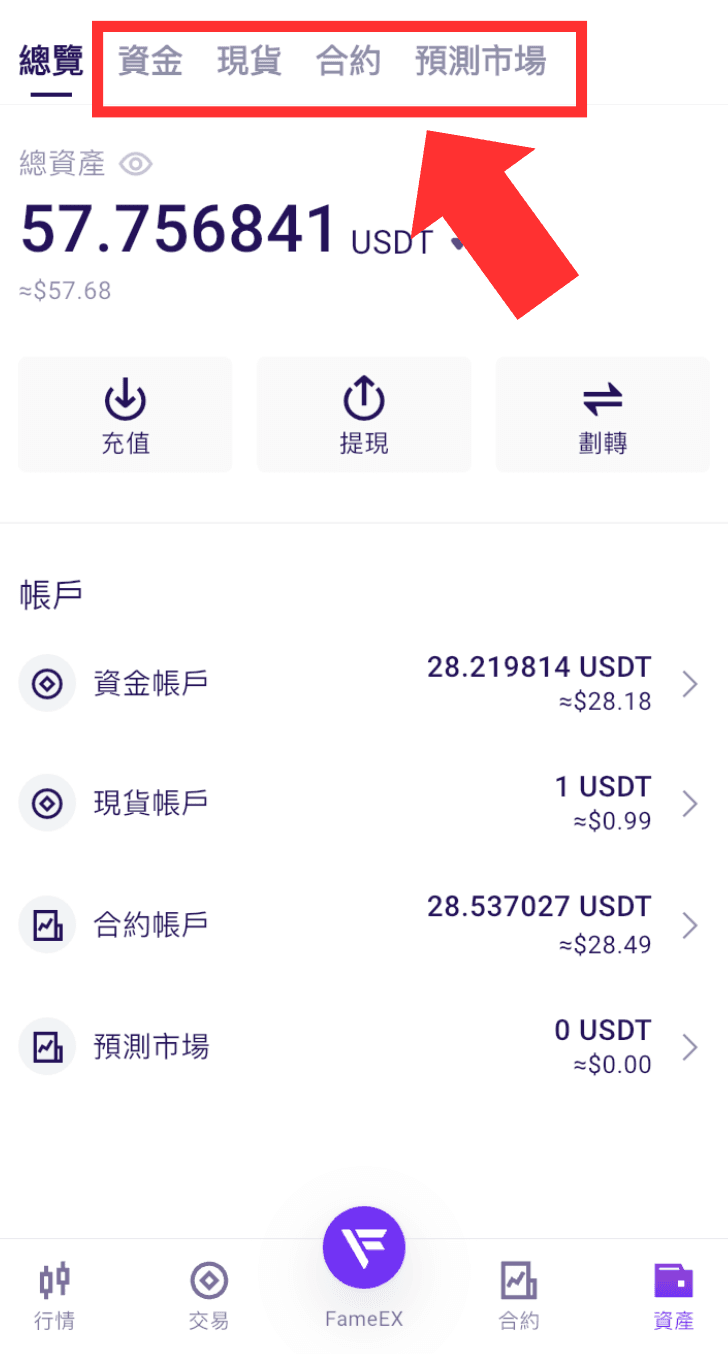Select the 總覽 overview tab

pyautogui.click(x=51, y=61)
